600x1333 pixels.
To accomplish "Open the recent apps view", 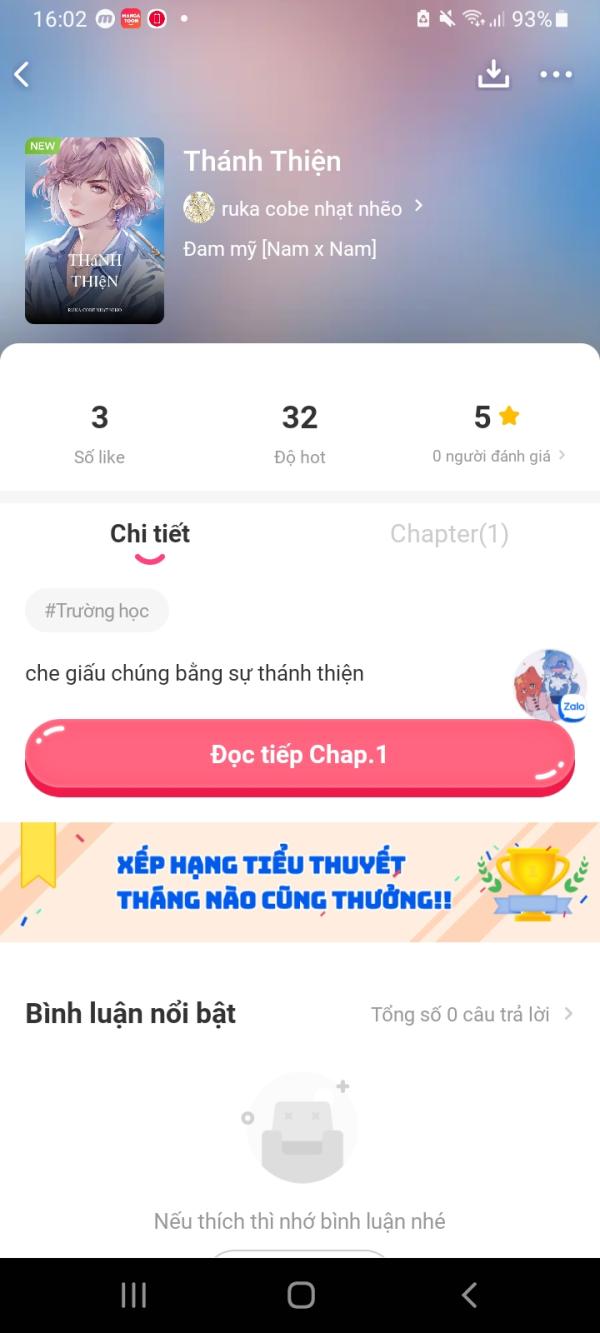I will click(x=134, y=1295).
